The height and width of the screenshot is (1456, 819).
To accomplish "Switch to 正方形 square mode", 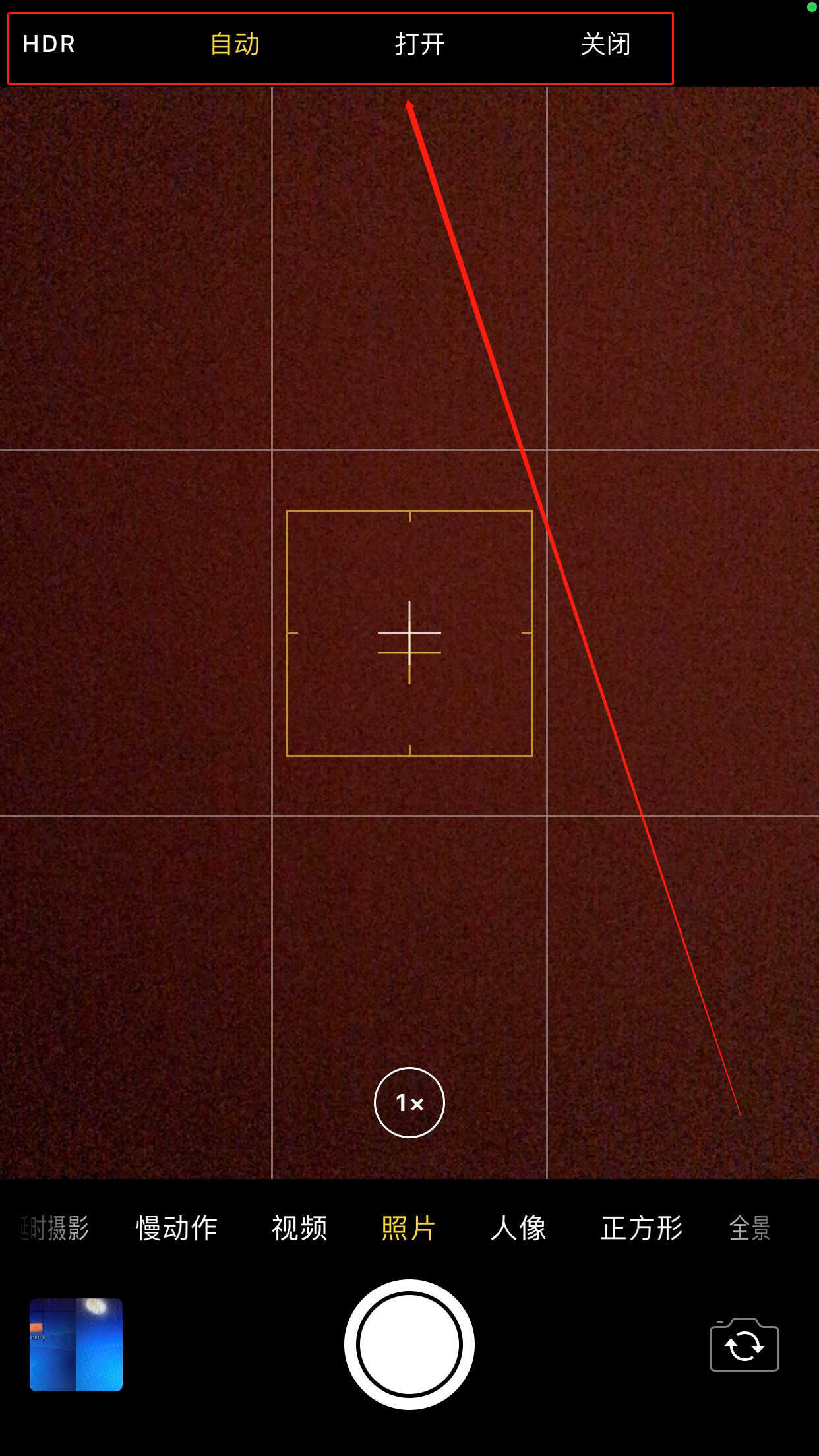I will [641, 1228].
